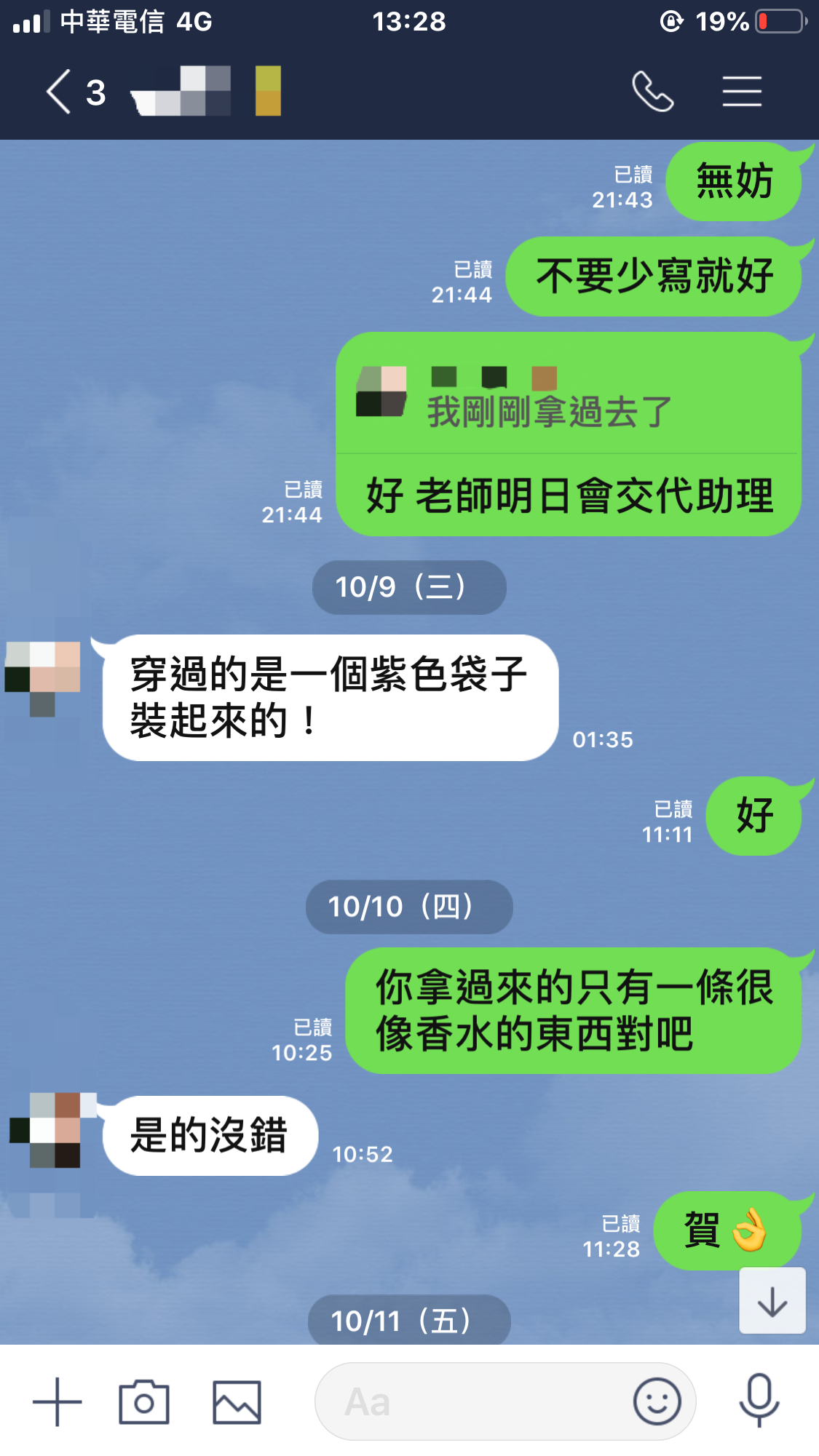819x1456 pixels.
Task: Open the plus attachment menu
Action: (x=58, y=1401)
